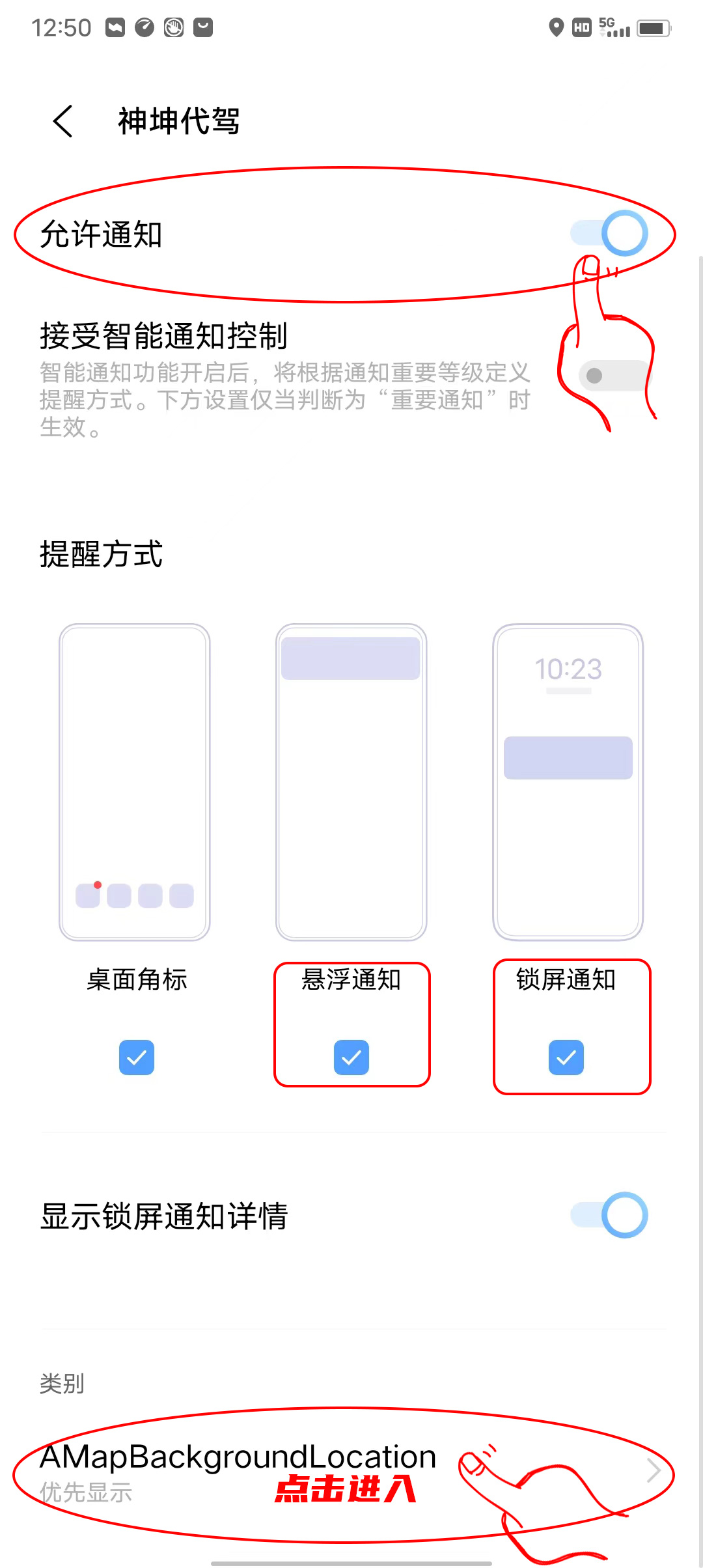Toggle the 允许通知 switch
This screenshot has width=703, height=1568.
pyautogui.click(x=609, y=233)
